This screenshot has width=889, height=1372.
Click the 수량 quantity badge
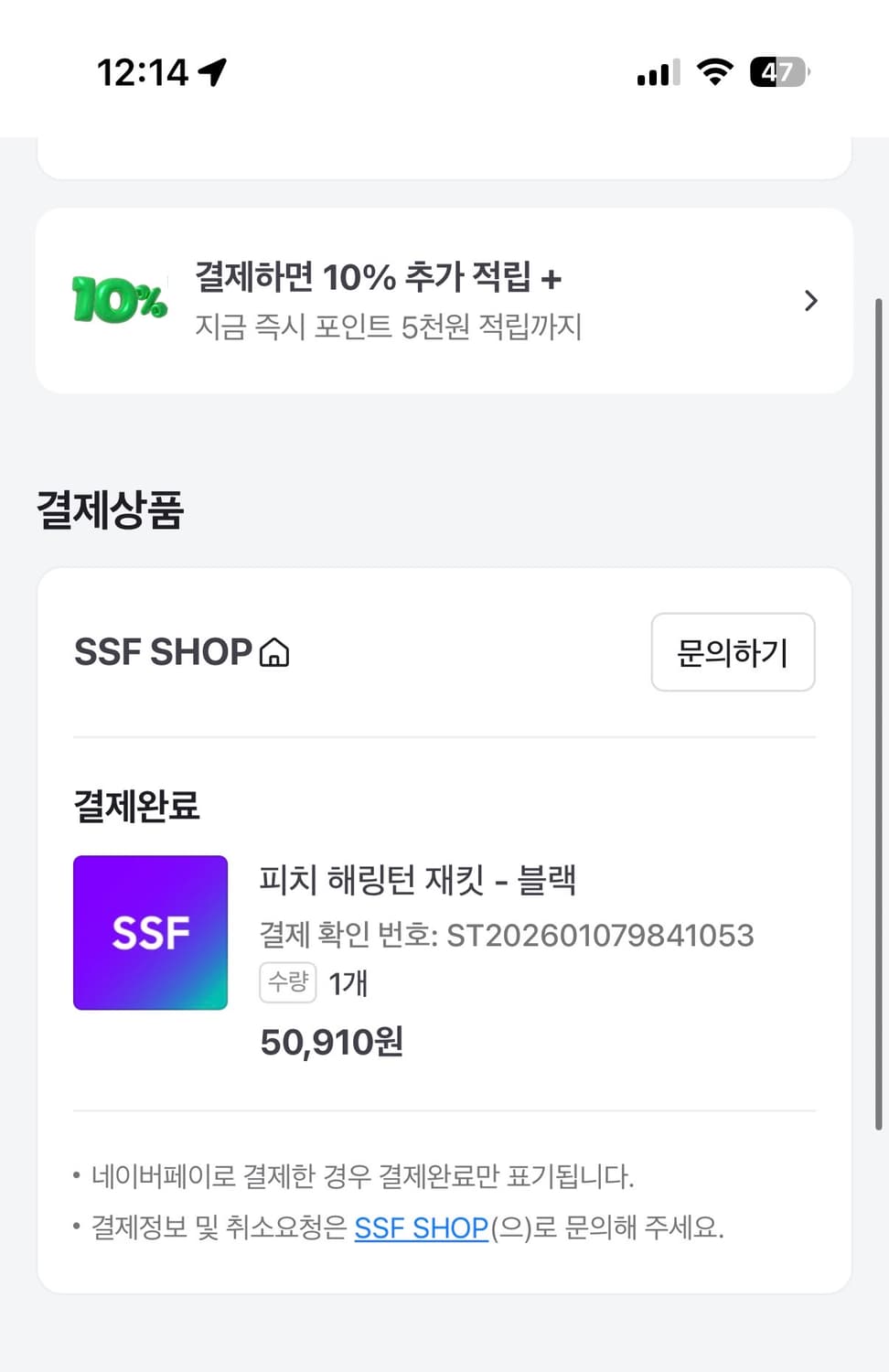[x=286, y=982]
